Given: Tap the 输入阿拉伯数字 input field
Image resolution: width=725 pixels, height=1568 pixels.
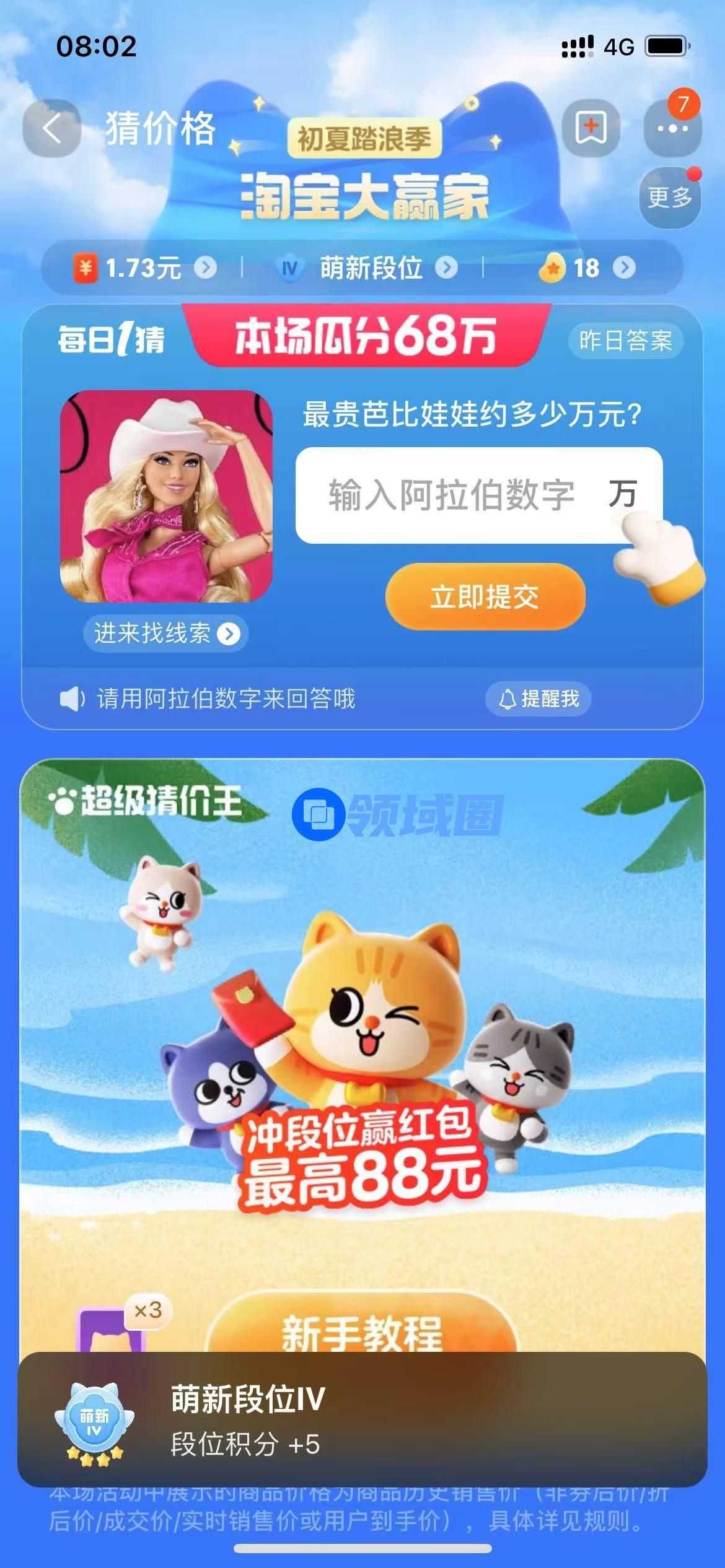Looking at the screenshot, I should [x=452, y=495].
